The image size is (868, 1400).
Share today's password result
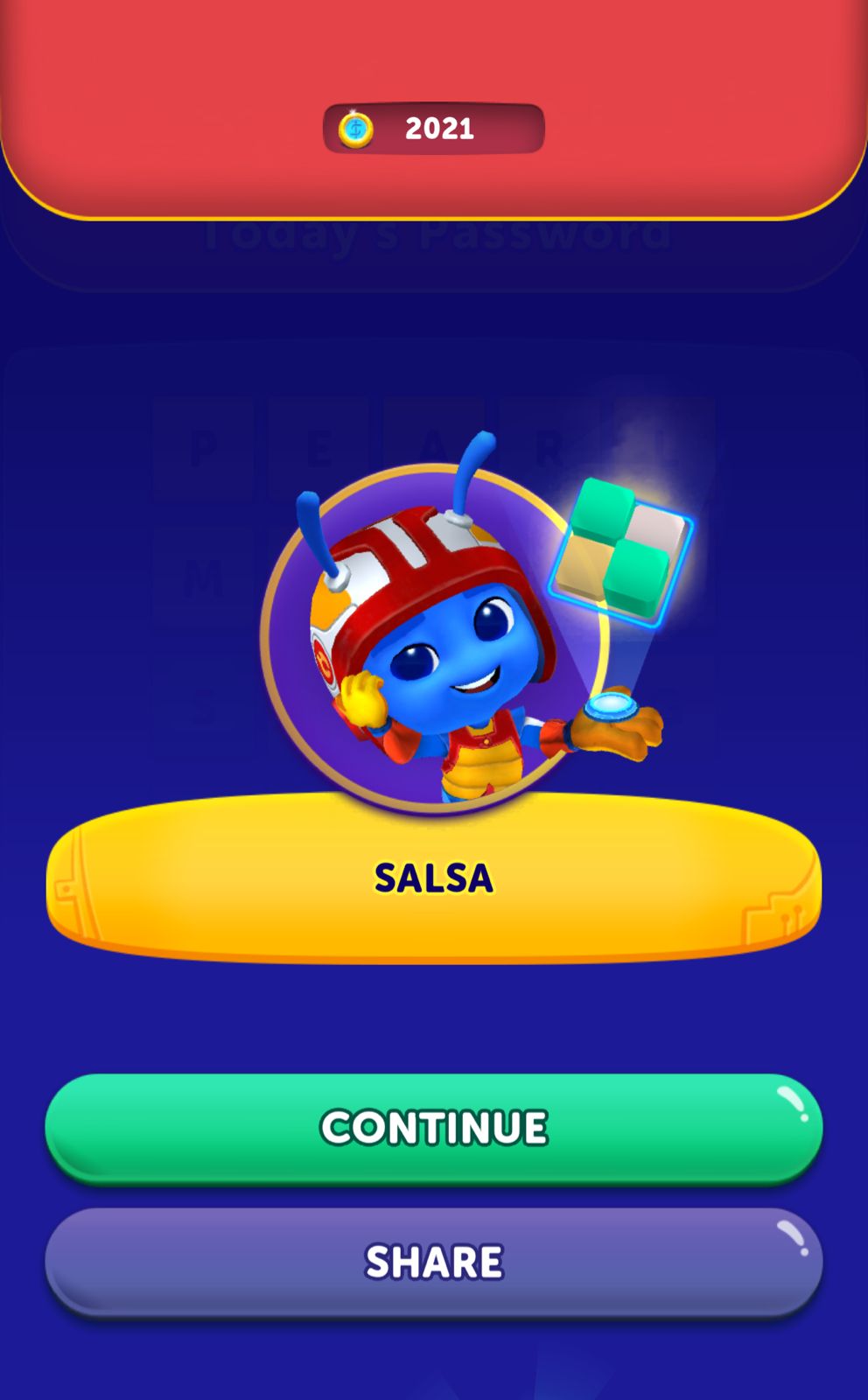click(434, 1261)
